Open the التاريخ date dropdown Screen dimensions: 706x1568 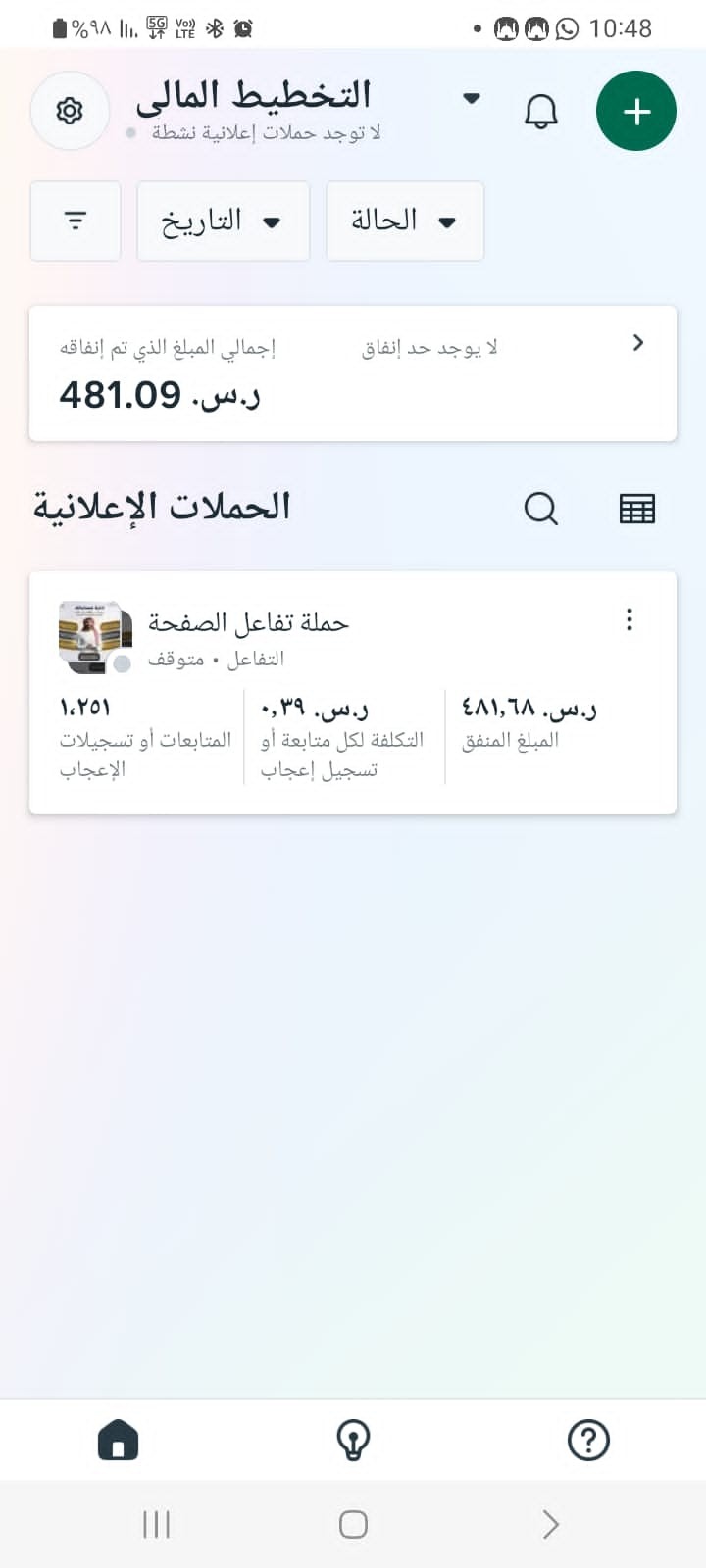tap(223, 220)
